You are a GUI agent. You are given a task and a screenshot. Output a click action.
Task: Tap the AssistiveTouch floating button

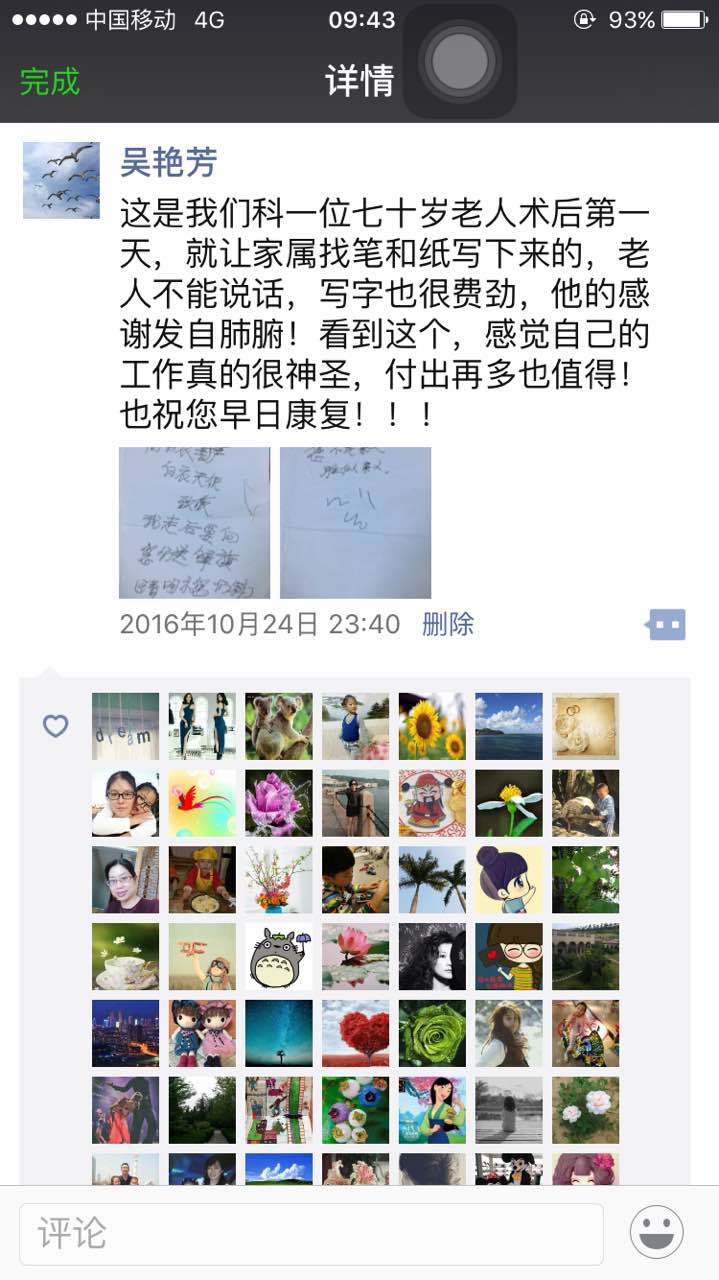click(x=460, y=62)
